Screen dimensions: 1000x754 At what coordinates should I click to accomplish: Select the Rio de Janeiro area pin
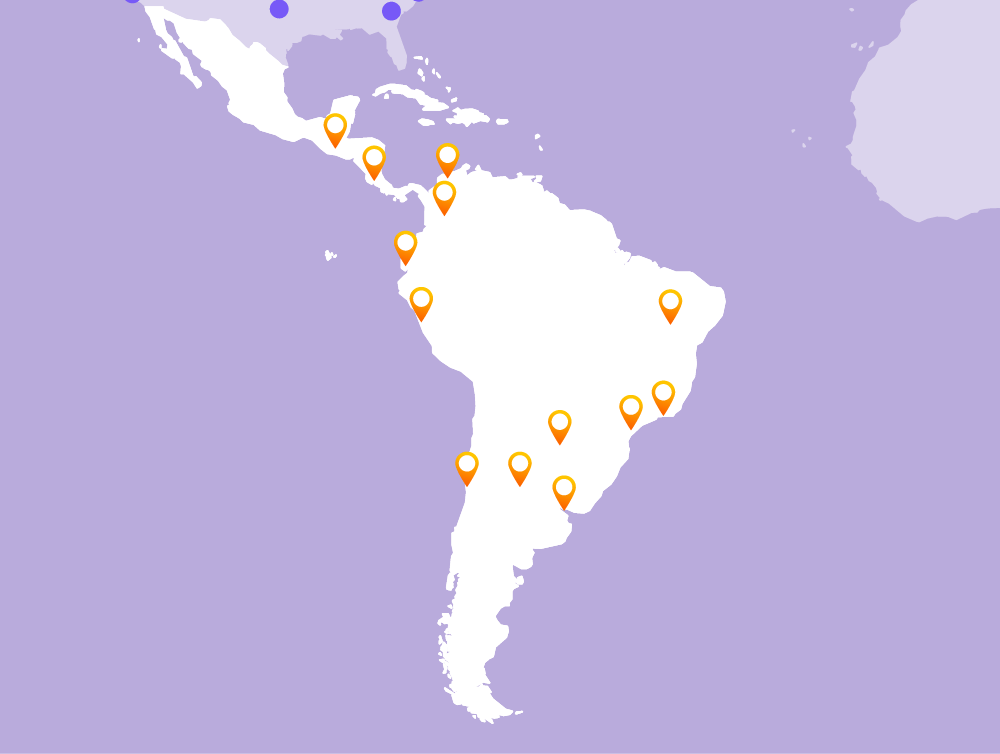tap(663, 394)
